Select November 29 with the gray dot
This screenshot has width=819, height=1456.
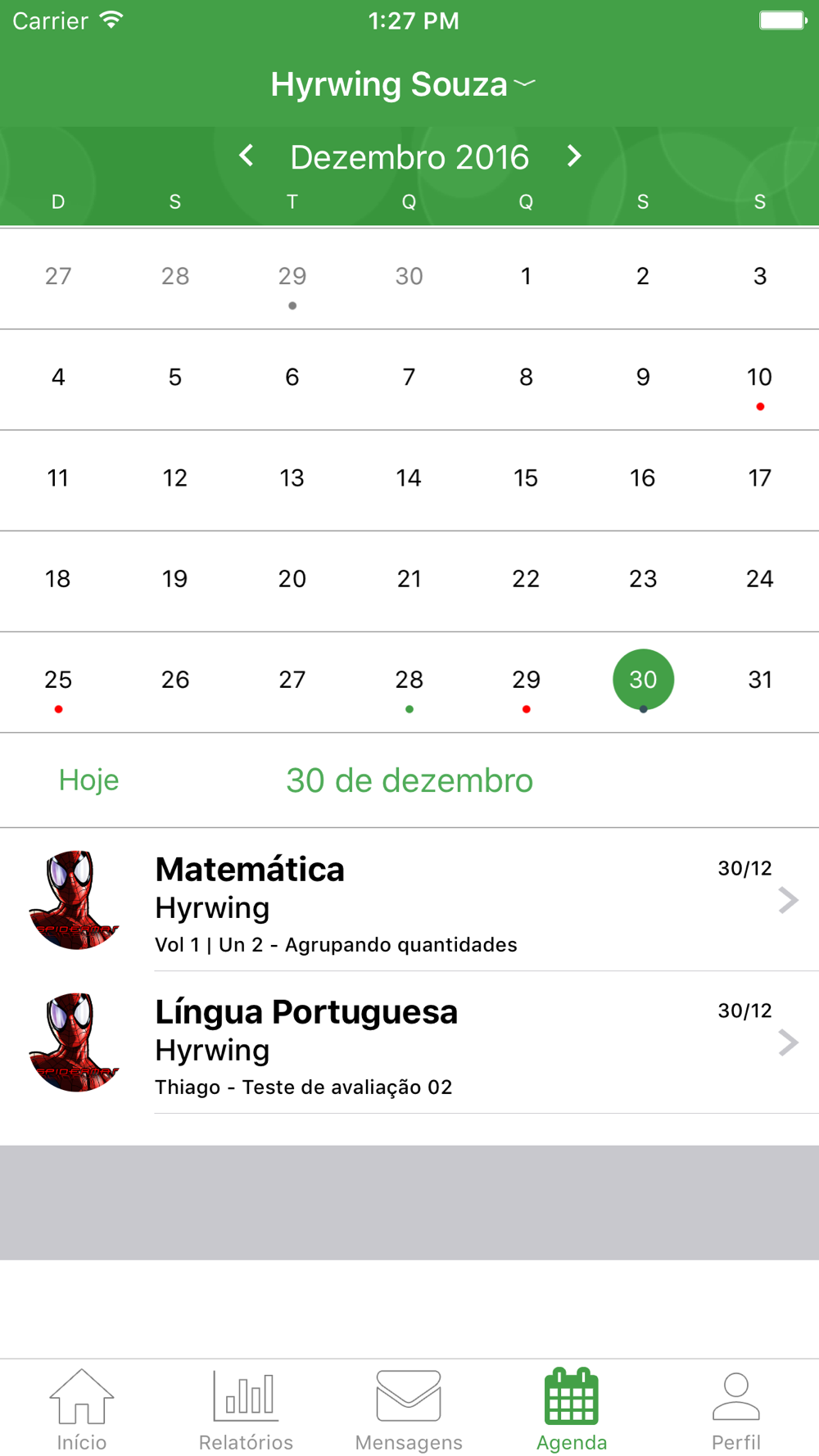coord(292,278)
